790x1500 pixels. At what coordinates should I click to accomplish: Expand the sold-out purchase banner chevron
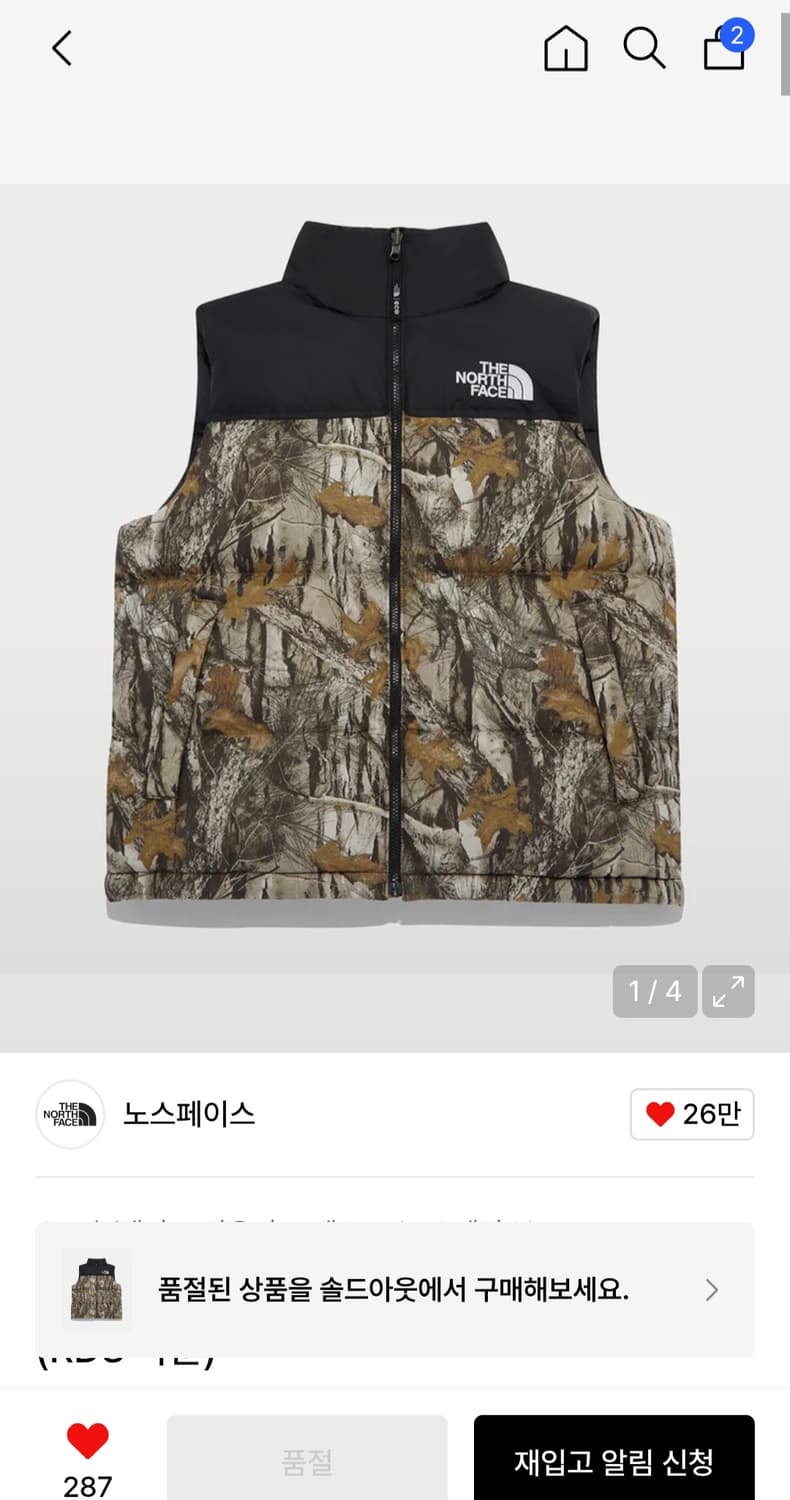click(x=712, y=1290)
